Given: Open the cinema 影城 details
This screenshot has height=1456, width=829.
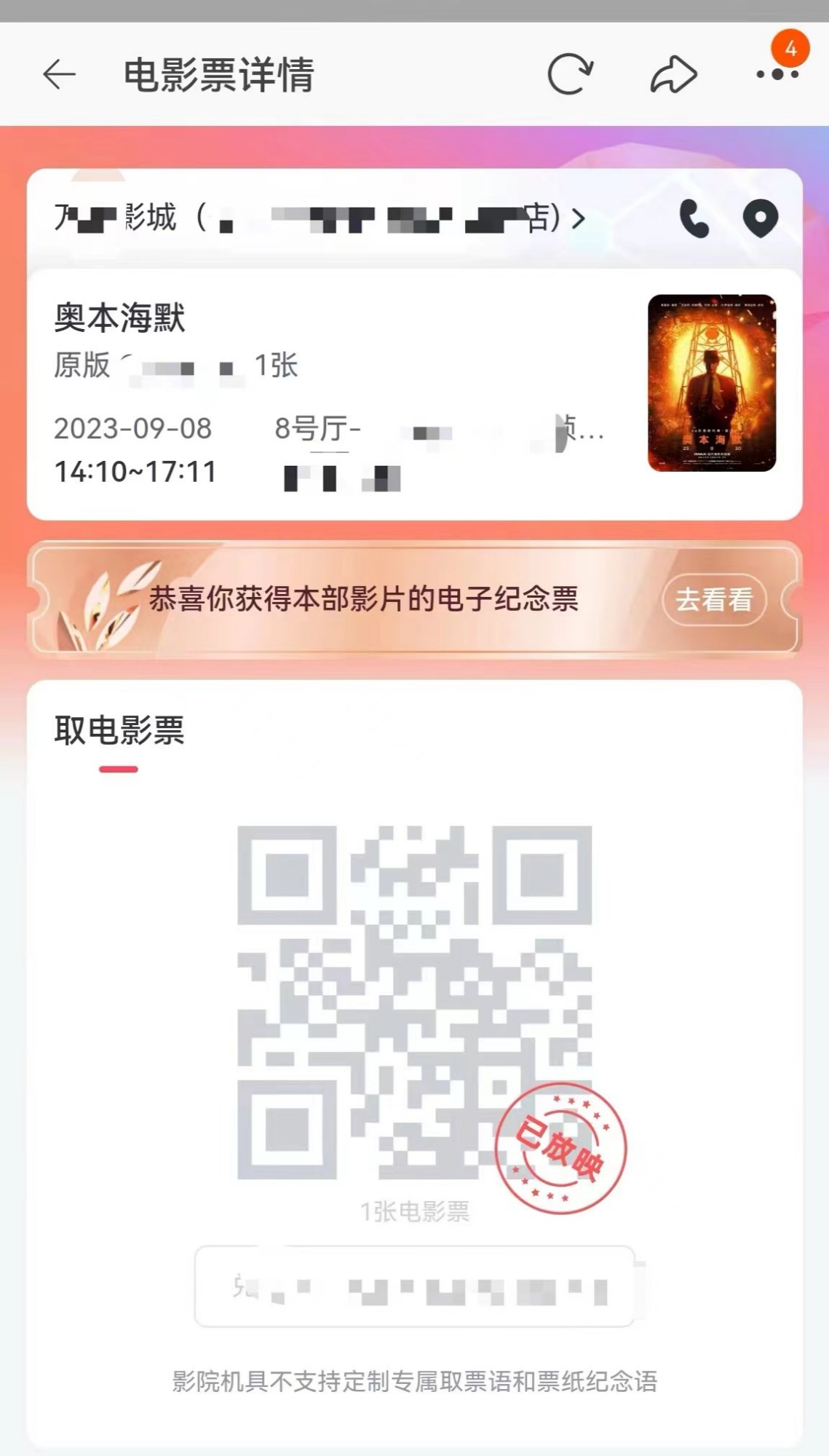Looking at the screenshot, I should [320, 217].
